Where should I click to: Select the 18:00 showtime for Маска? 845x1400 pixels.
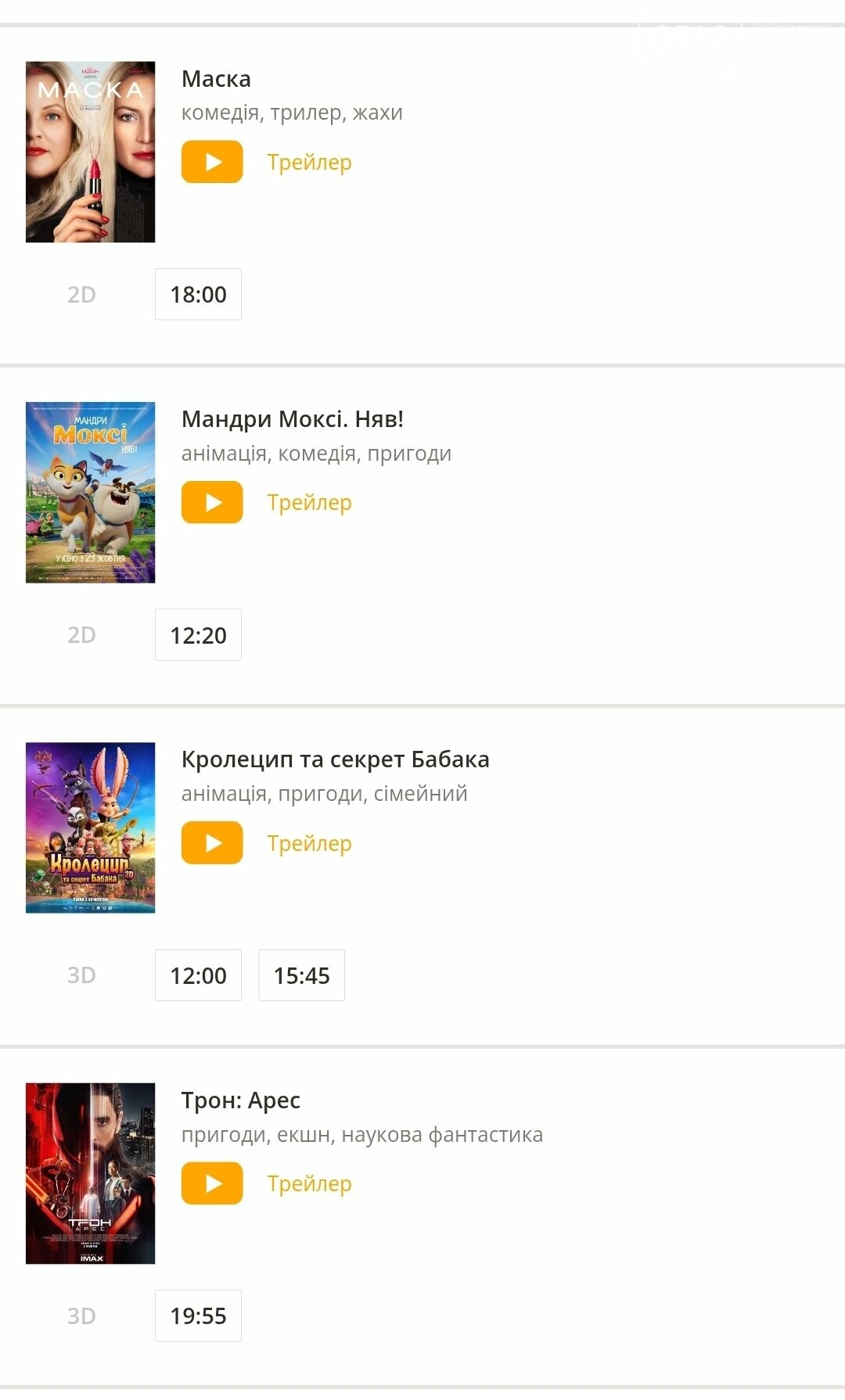(198, 294)
